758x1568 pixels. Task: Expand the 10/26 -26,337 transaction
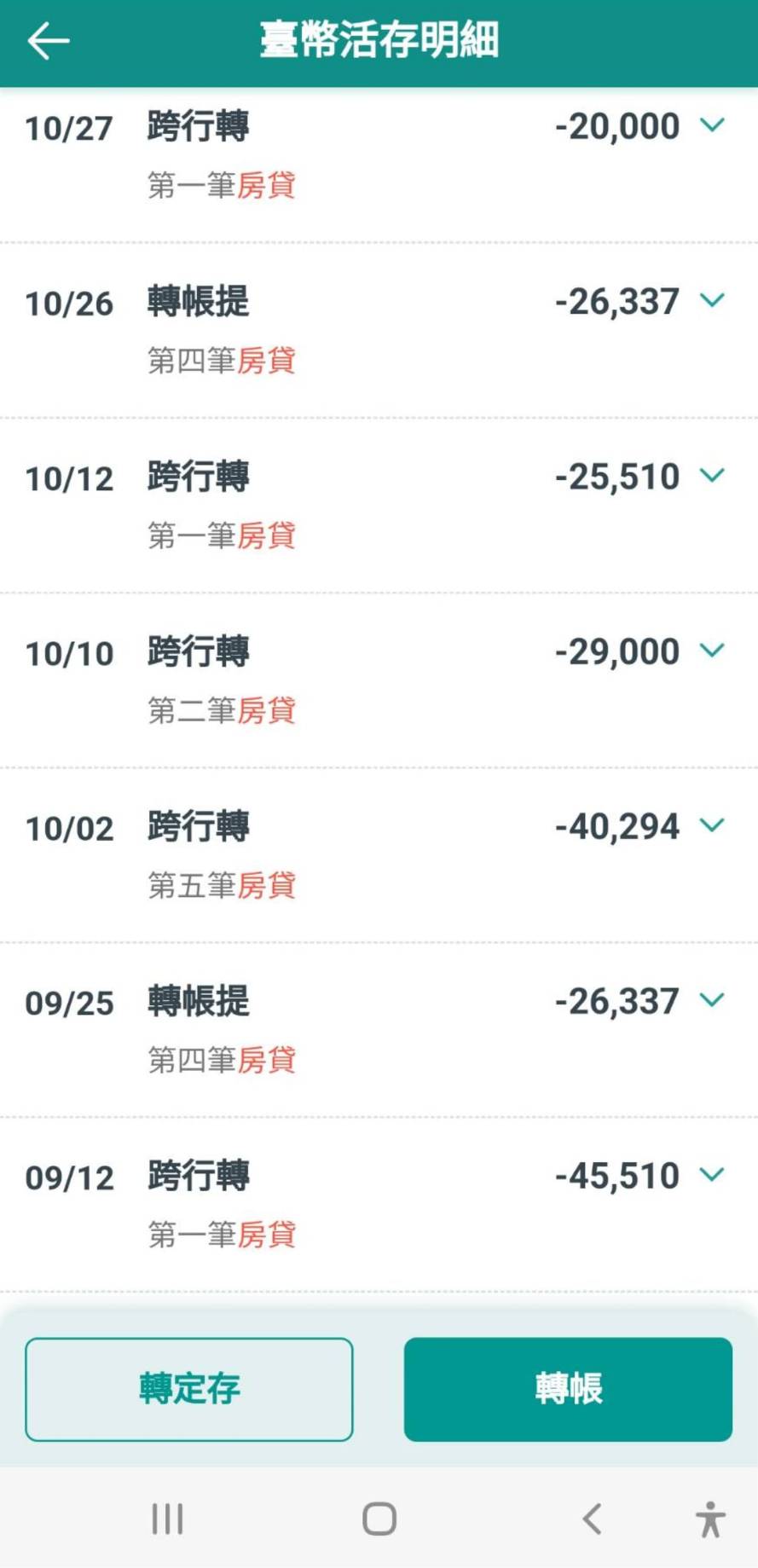point(712,300)
